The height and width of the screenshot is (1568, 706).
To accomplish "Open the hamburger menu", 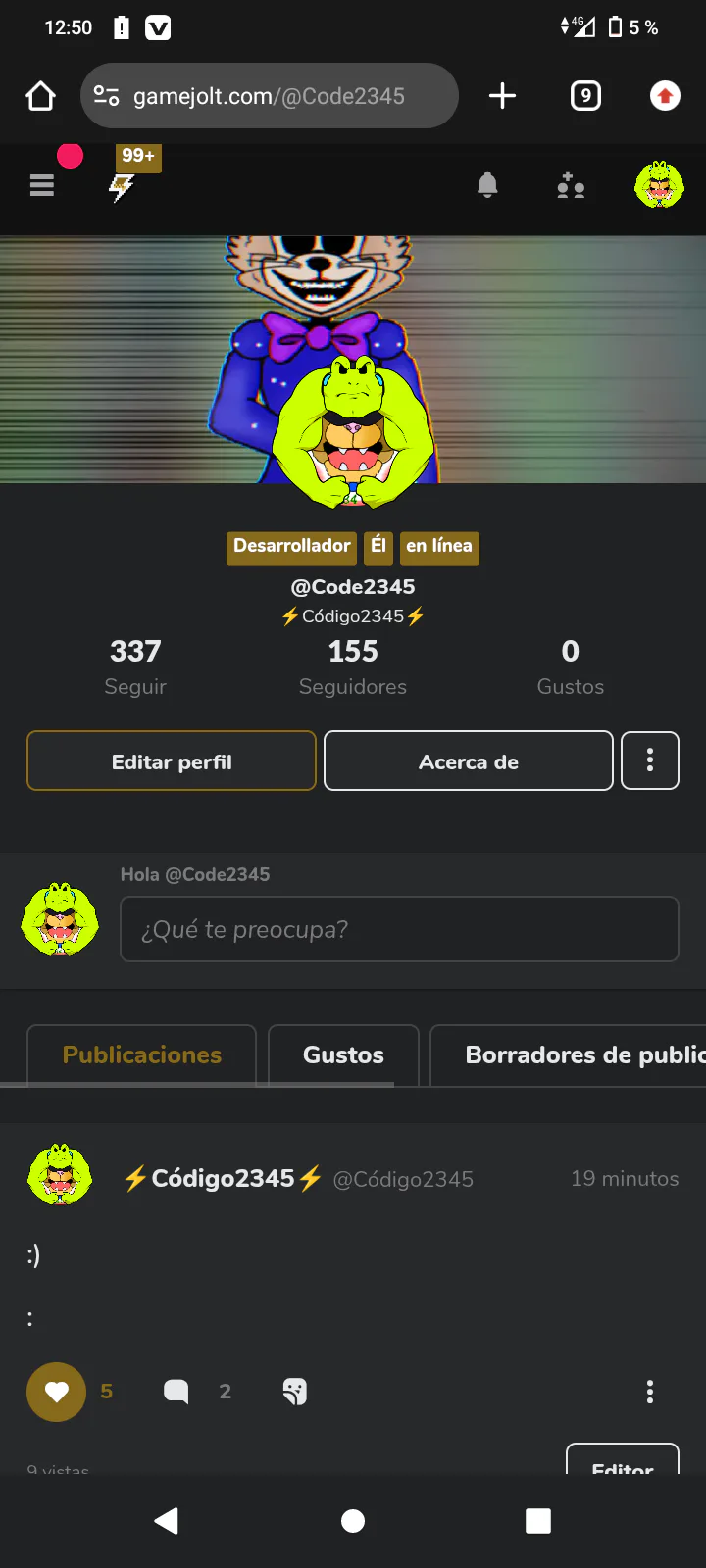I will pyautogui.click(x=42, y=184).
